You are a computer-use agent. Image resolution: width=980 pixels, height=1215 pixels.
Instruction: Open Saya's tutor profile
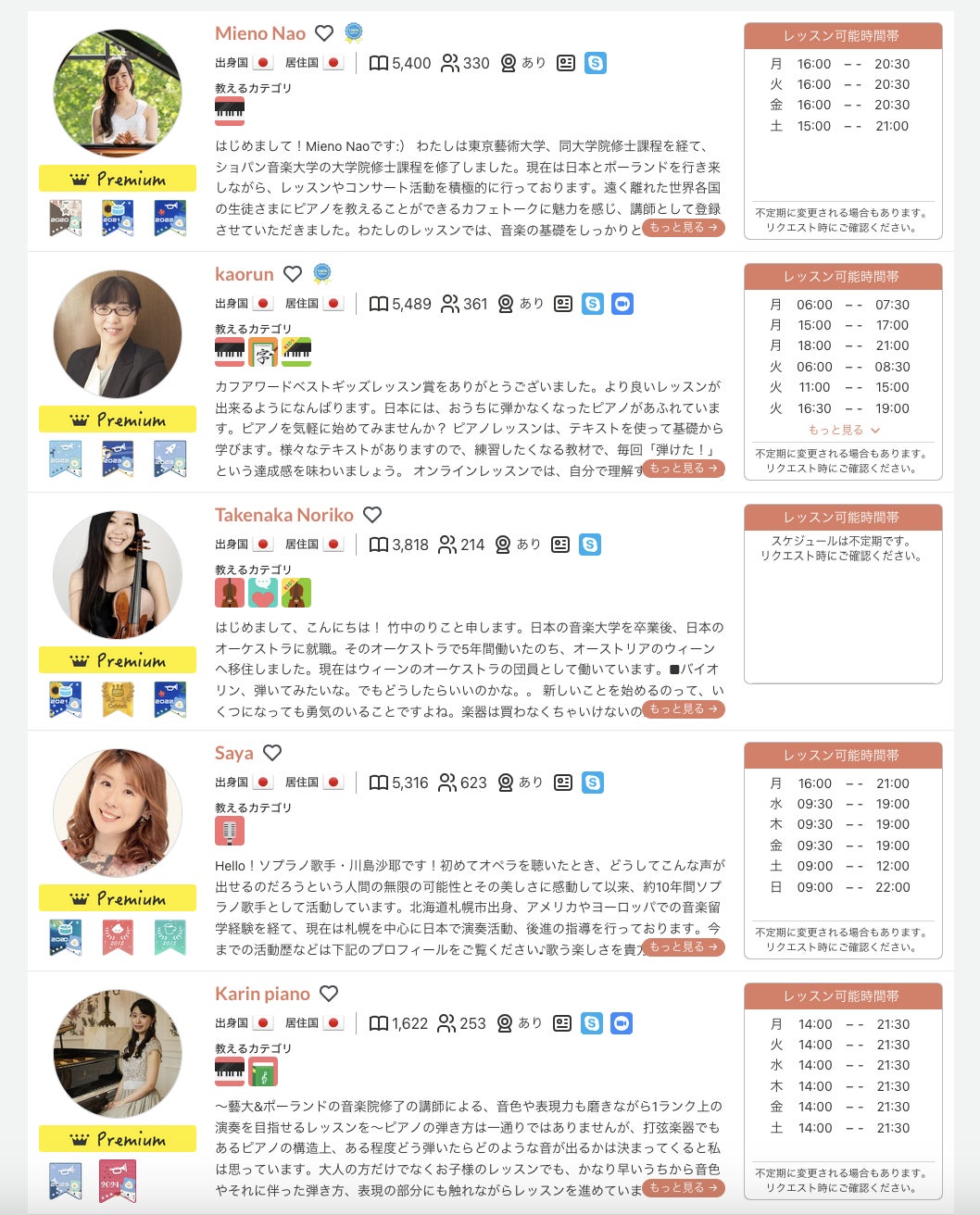click(233, 753)
